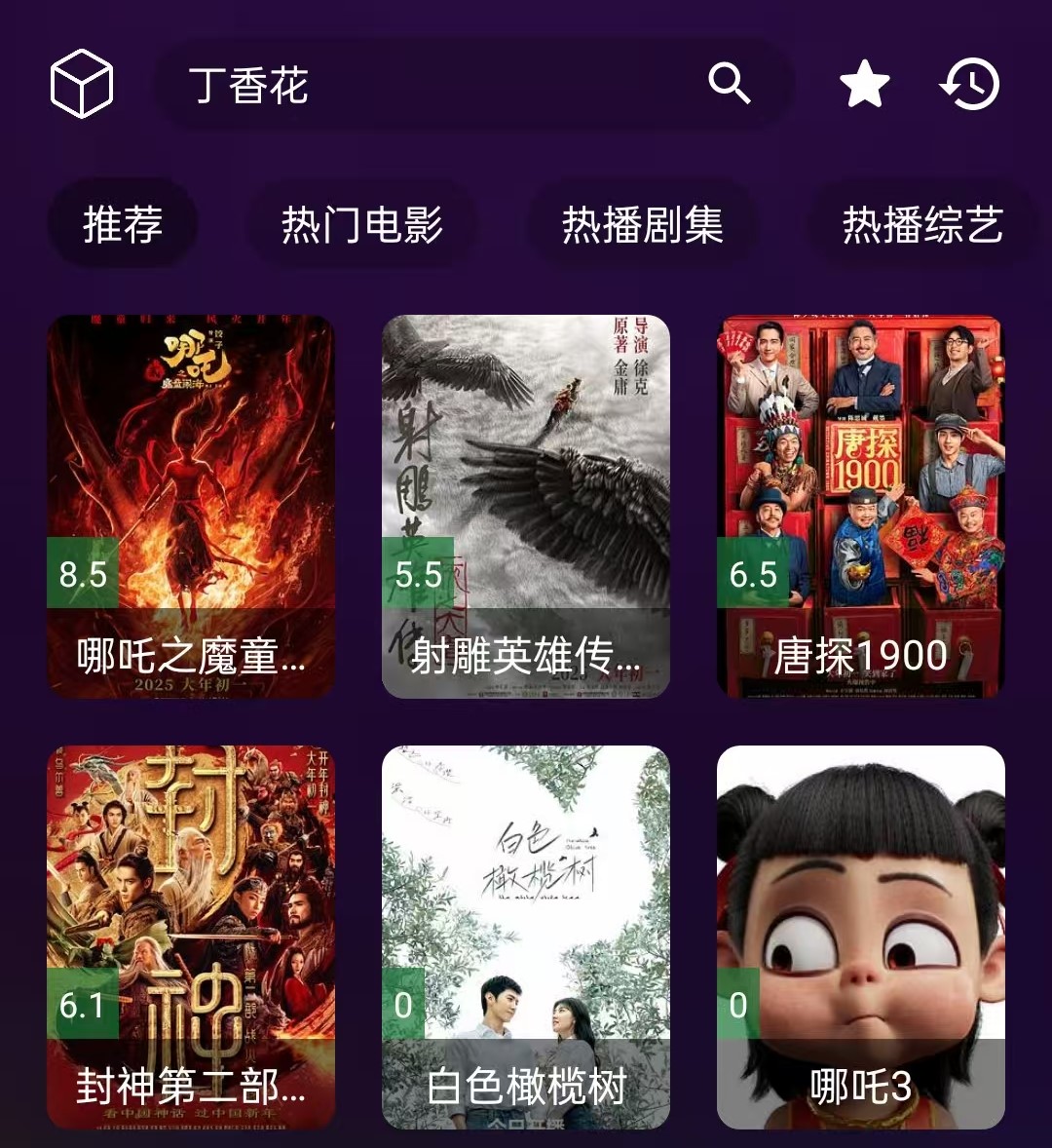
Task: Open the cube icon menu
Action: point(82,84)
